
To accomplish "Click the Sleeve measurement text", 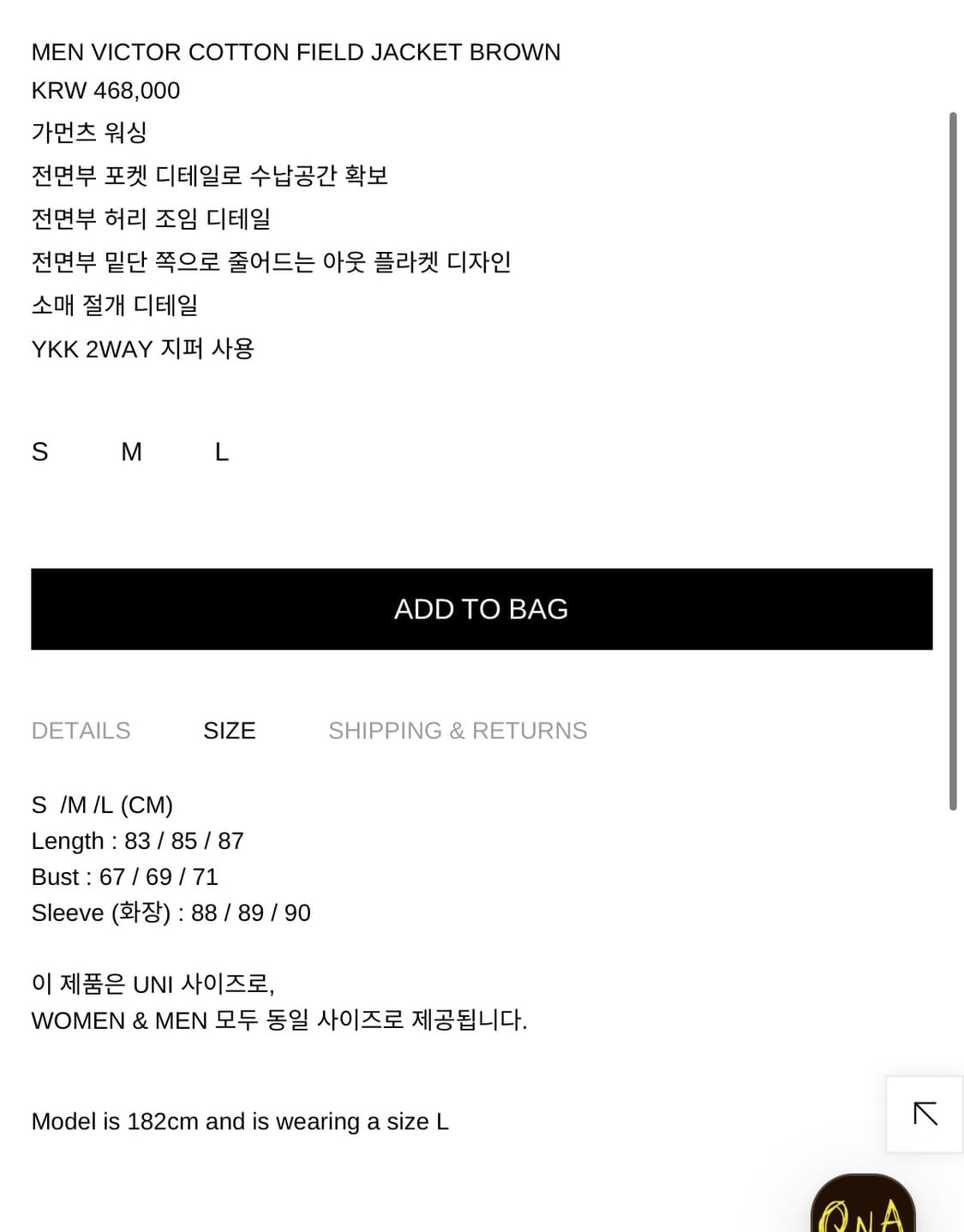I will pyautogui.click(x=171, y=912).
